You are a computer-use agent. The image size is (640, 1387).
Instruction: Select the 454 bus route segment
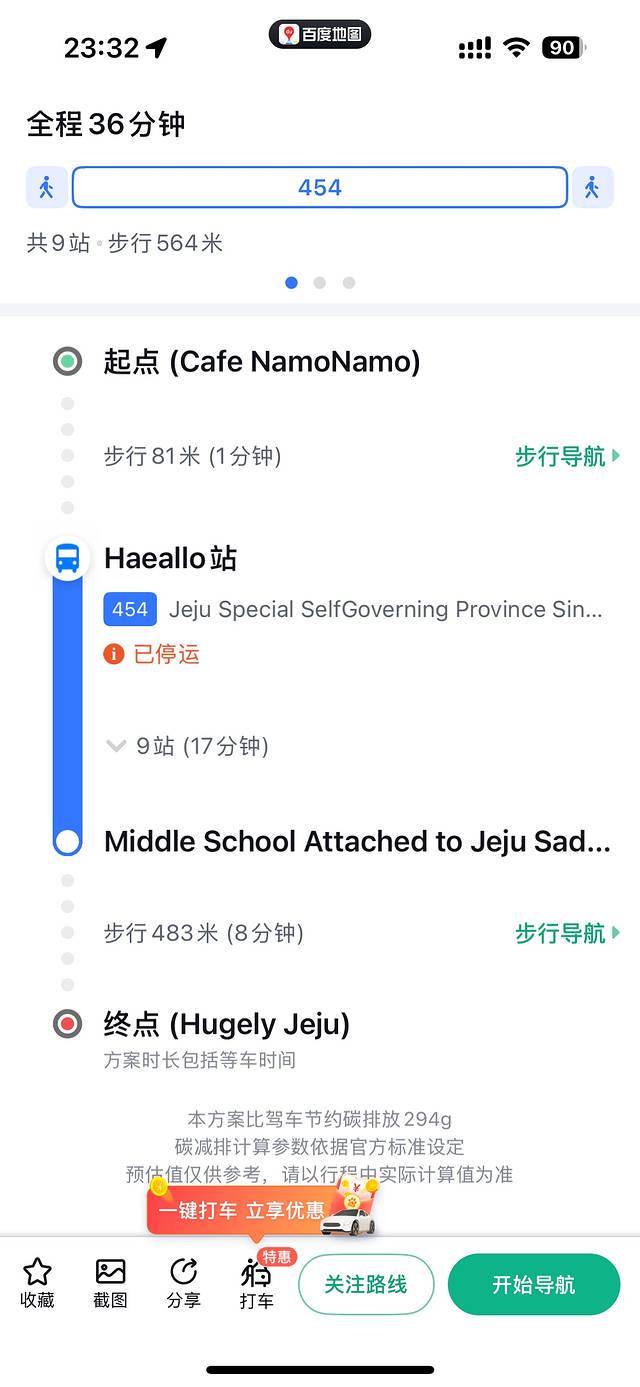[320, 187]
